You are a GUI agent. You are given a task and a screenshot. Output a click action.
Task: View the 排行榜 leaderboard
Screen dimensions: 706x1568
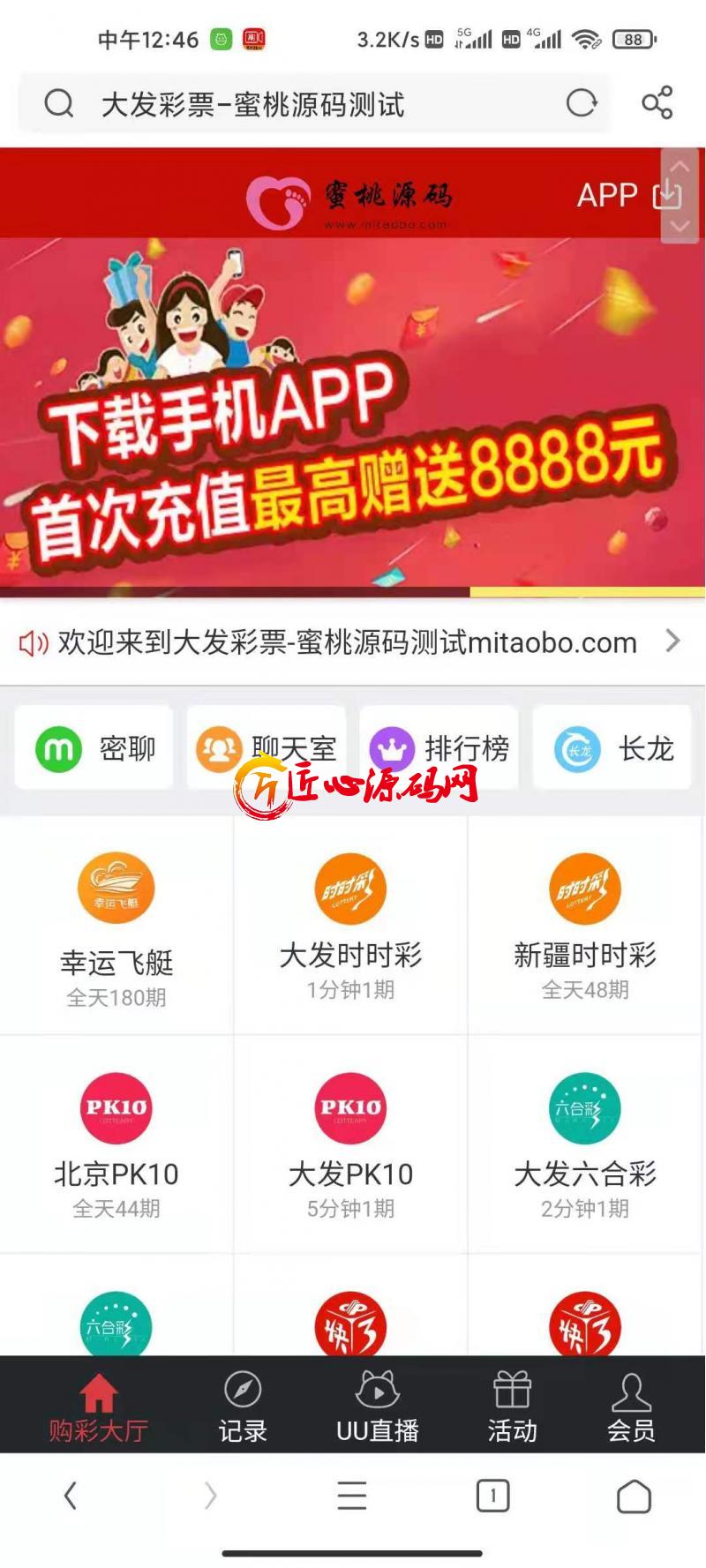(x=439, y=748)
